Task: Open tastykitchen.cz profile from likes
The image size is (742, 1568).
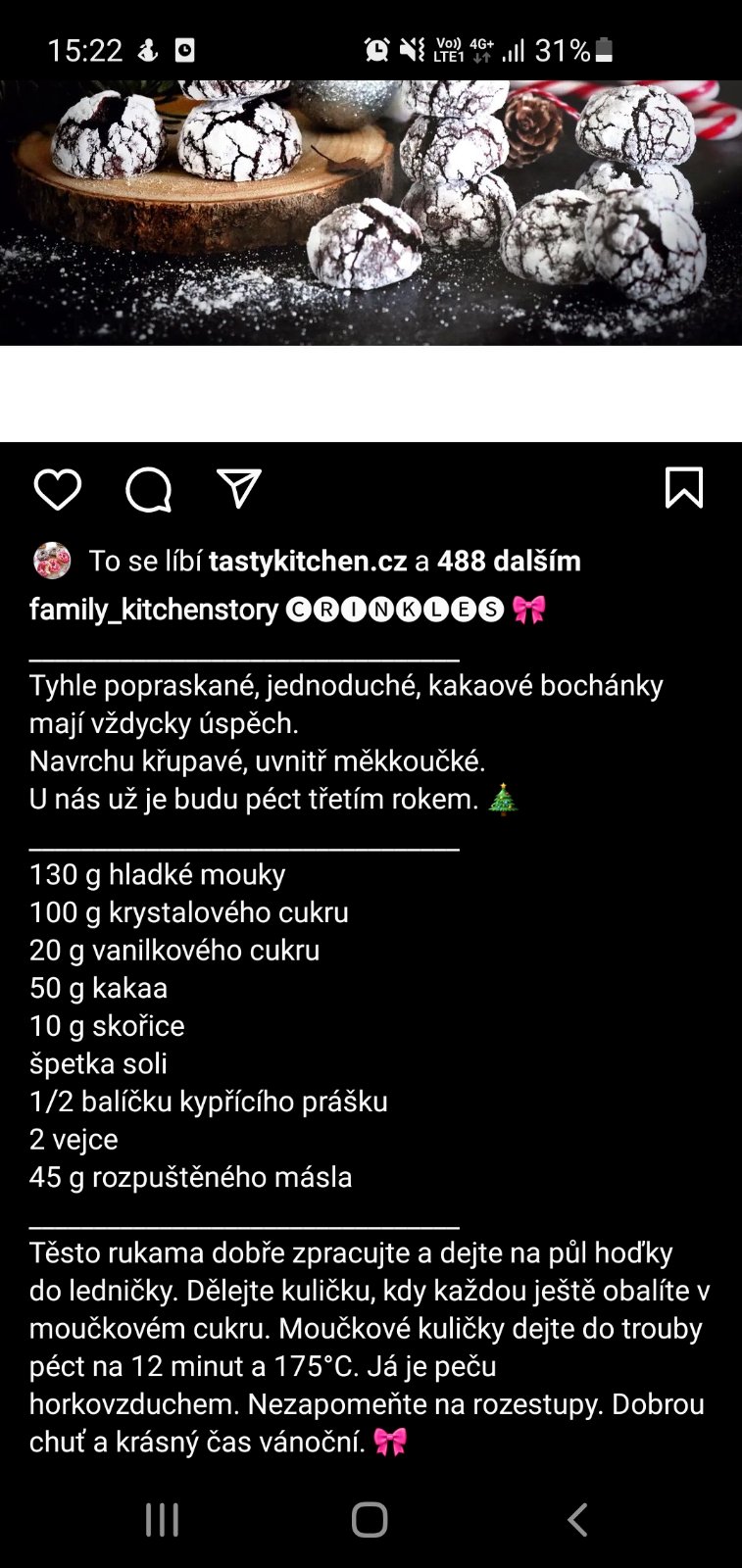Action: pos(307,562)
